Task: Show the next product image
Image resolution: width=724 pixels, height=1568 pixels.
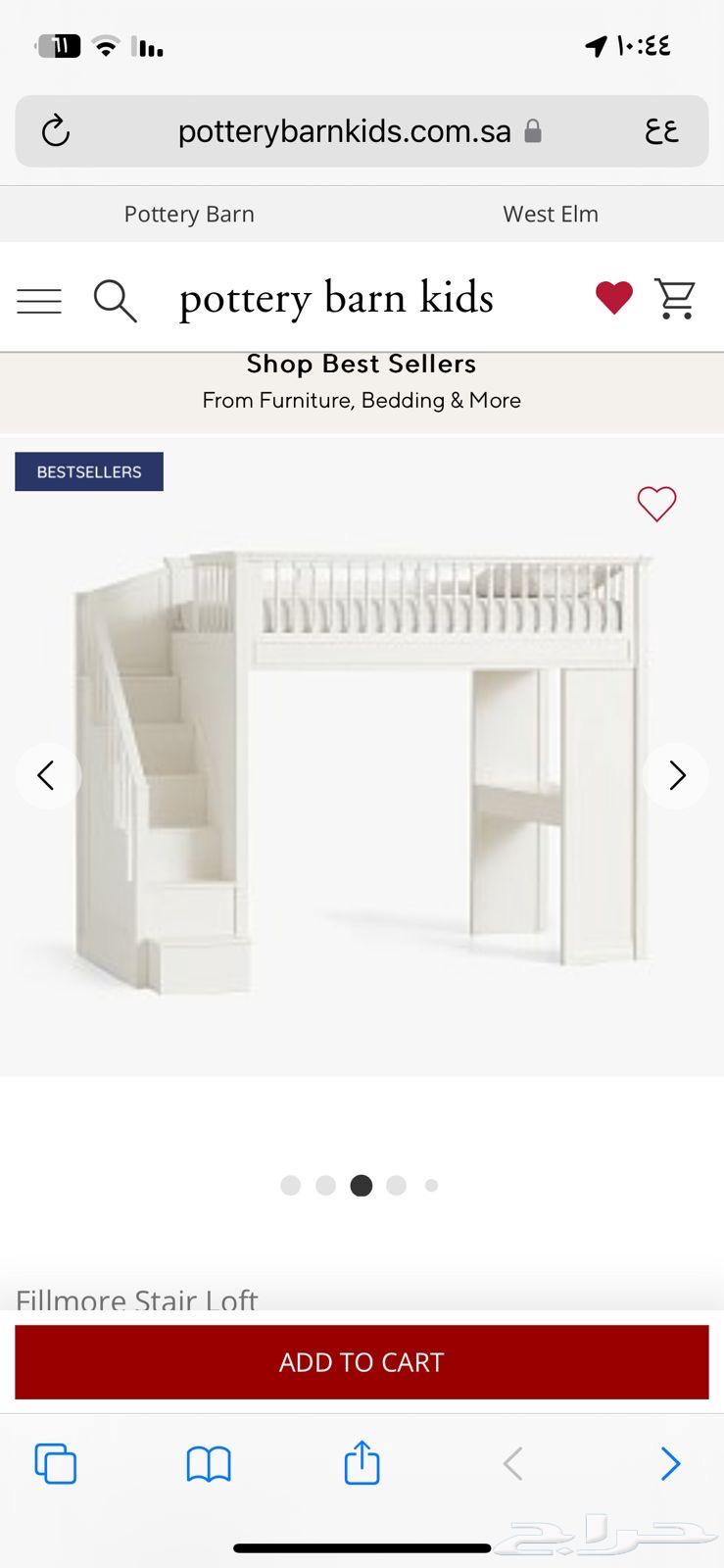Action: tap(675, 775)
